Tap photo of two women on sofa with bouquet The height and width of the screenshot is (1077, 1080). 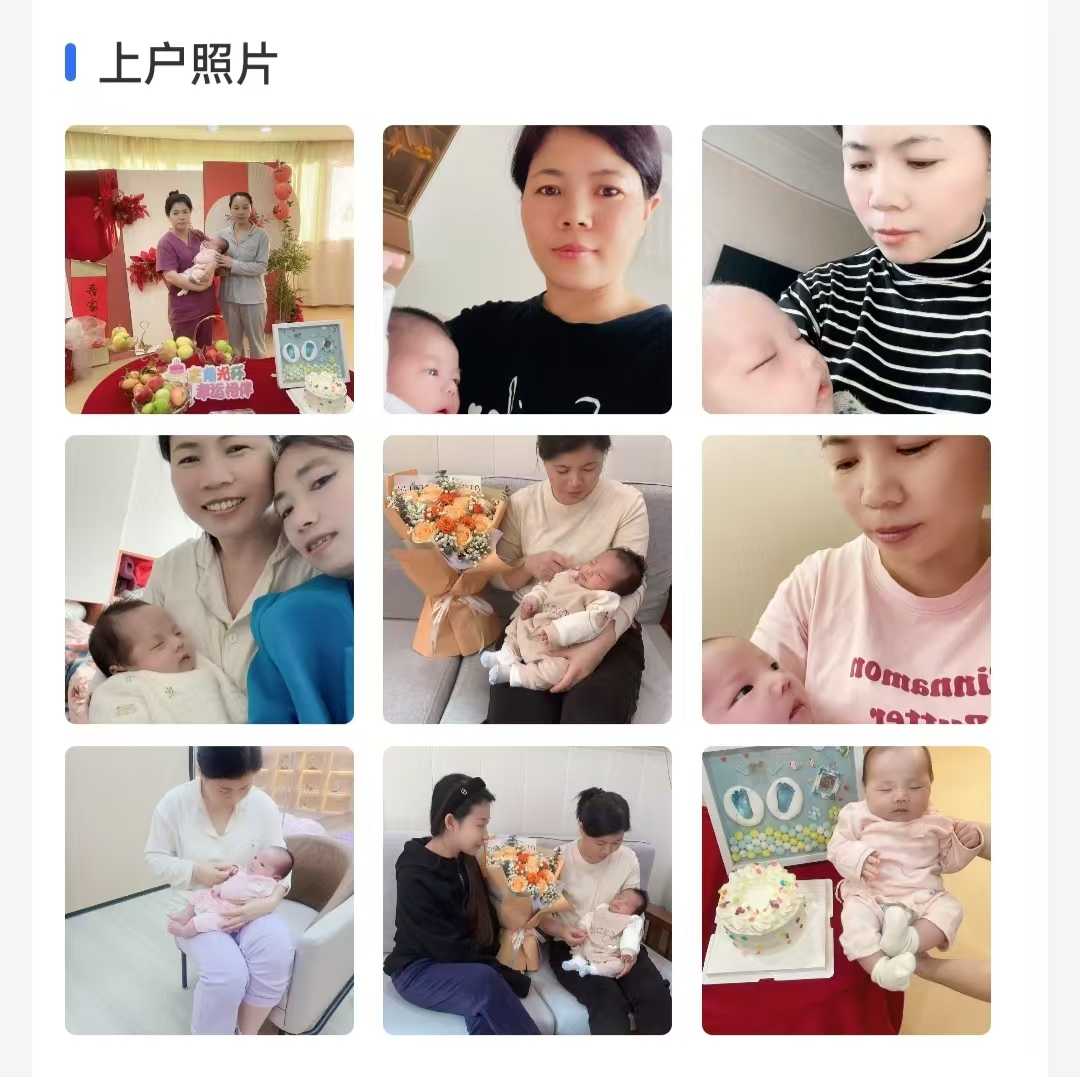click(527, 890)
